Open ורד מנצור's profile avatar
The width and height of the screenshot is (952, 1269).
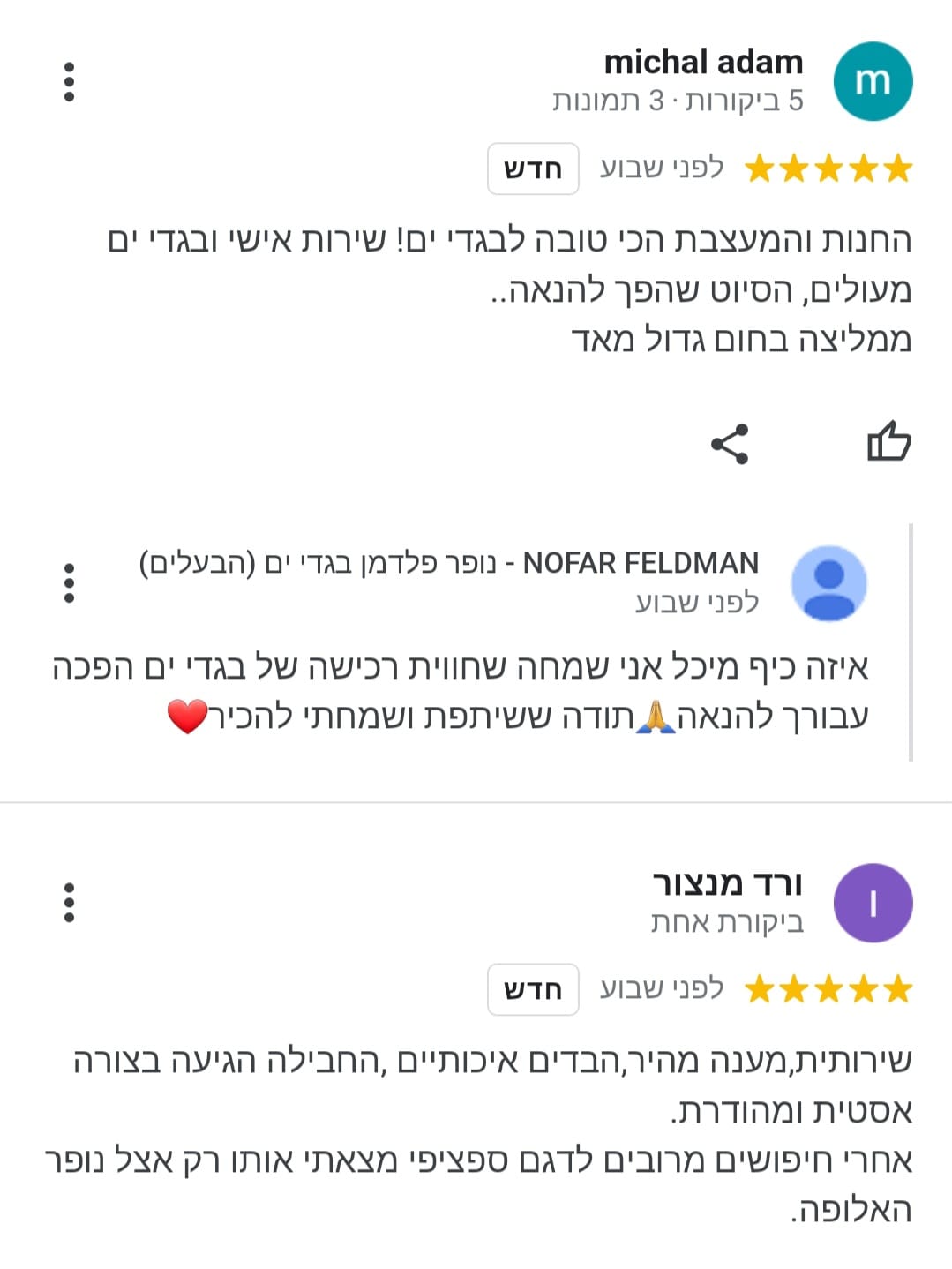872,903
